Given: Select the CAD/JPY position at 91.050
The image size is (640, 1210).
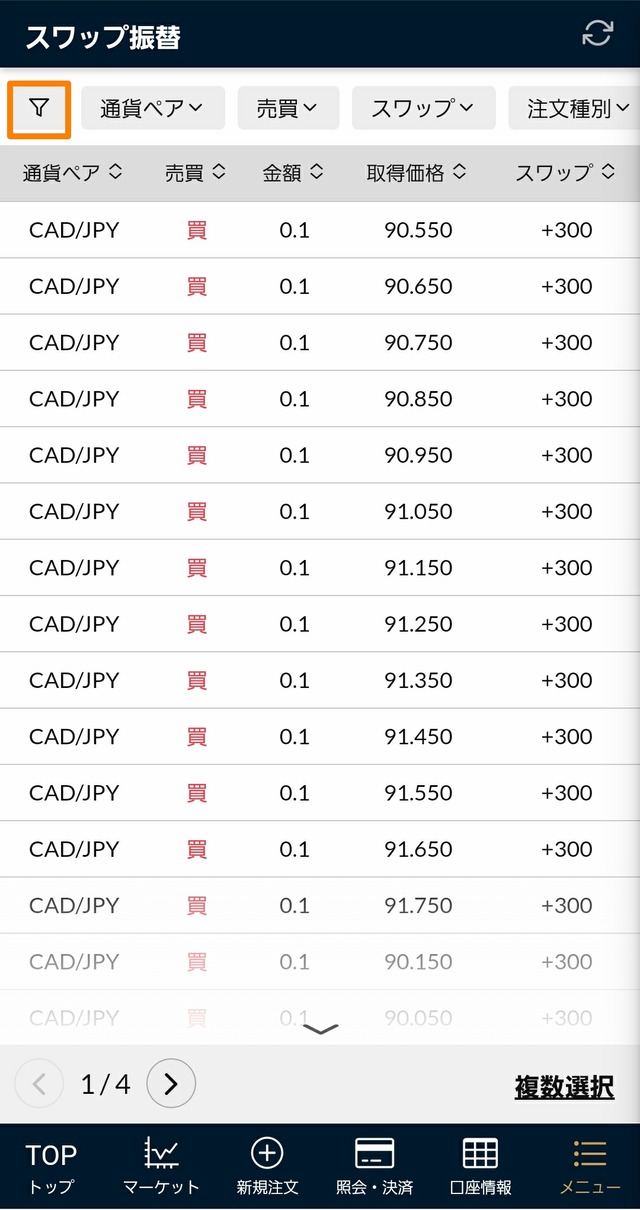Looking at the screenshot, I should (320, 511).
